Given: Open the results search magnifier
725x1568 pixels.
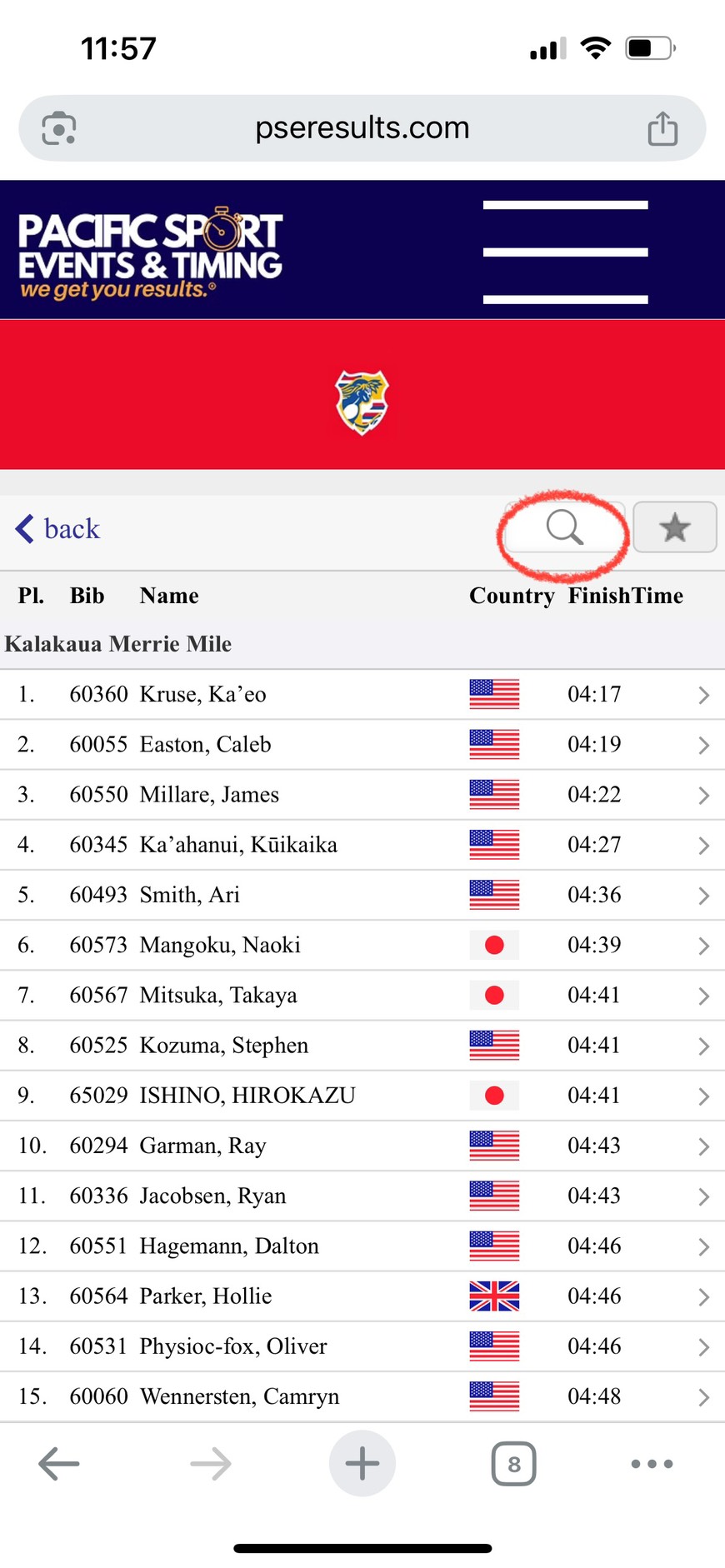Looking at the screenshot, I should point(564,527).
